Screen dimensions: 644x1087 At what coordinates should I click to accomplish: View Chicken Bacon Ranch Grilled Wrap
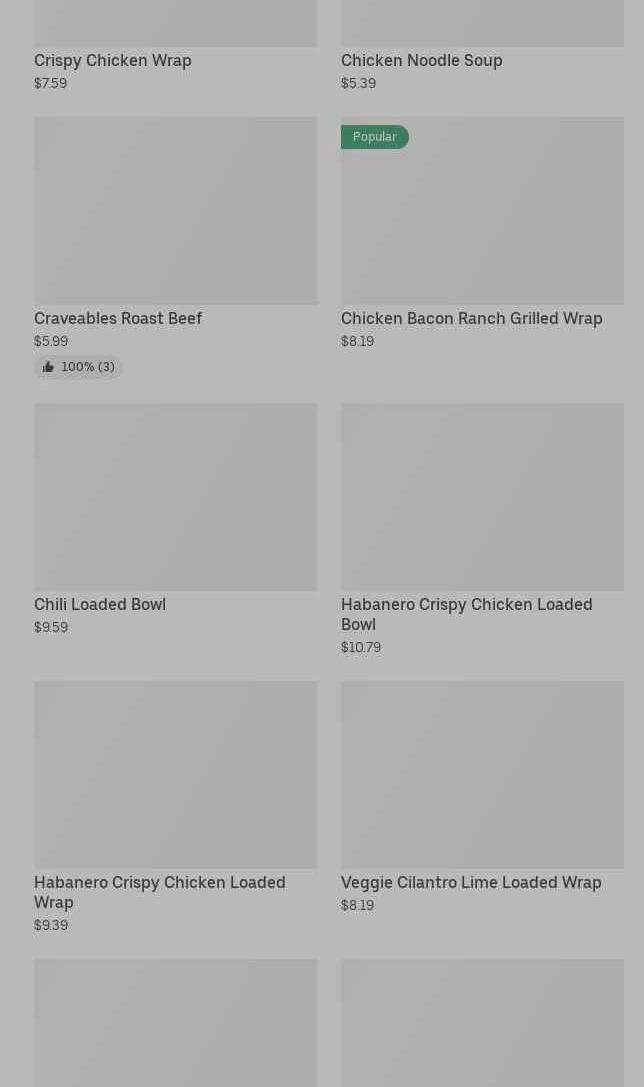click(x=482, y=233)
